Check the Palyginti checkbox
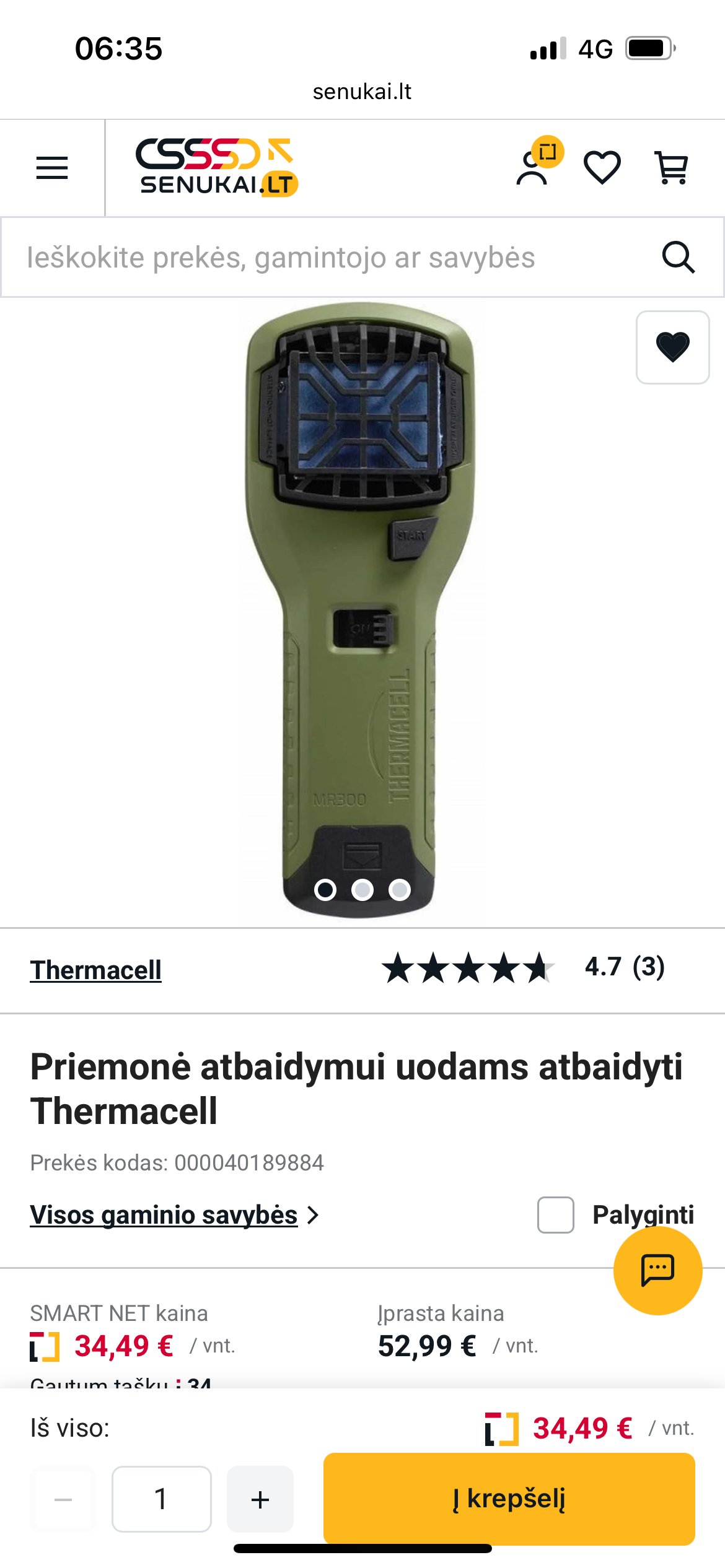Image resolution: width=725 pixels, height=1568 pixels. click(x=556, y=1215)
